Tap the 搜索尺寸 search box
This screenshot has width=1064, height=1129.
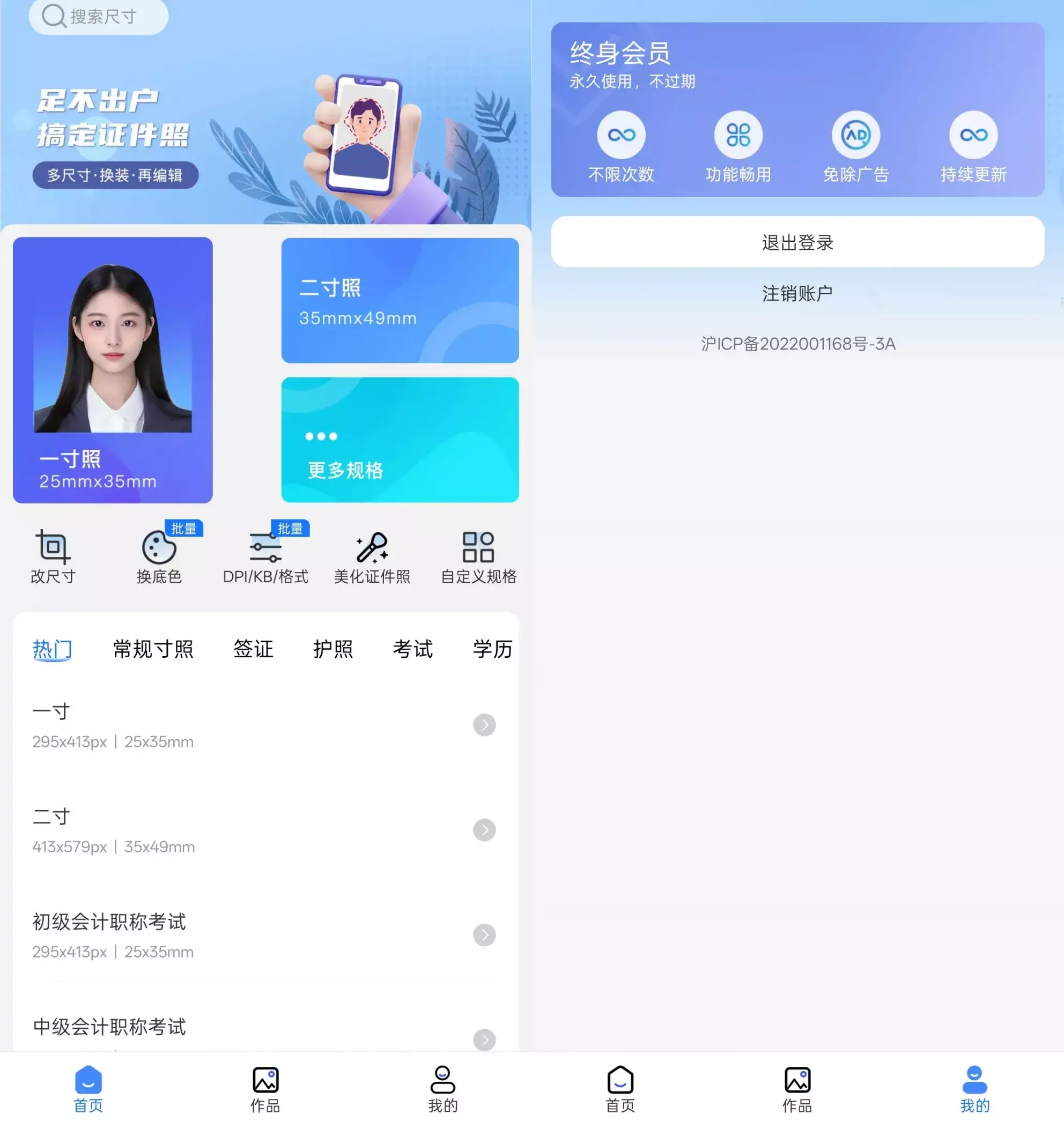(x=98, y=17)
